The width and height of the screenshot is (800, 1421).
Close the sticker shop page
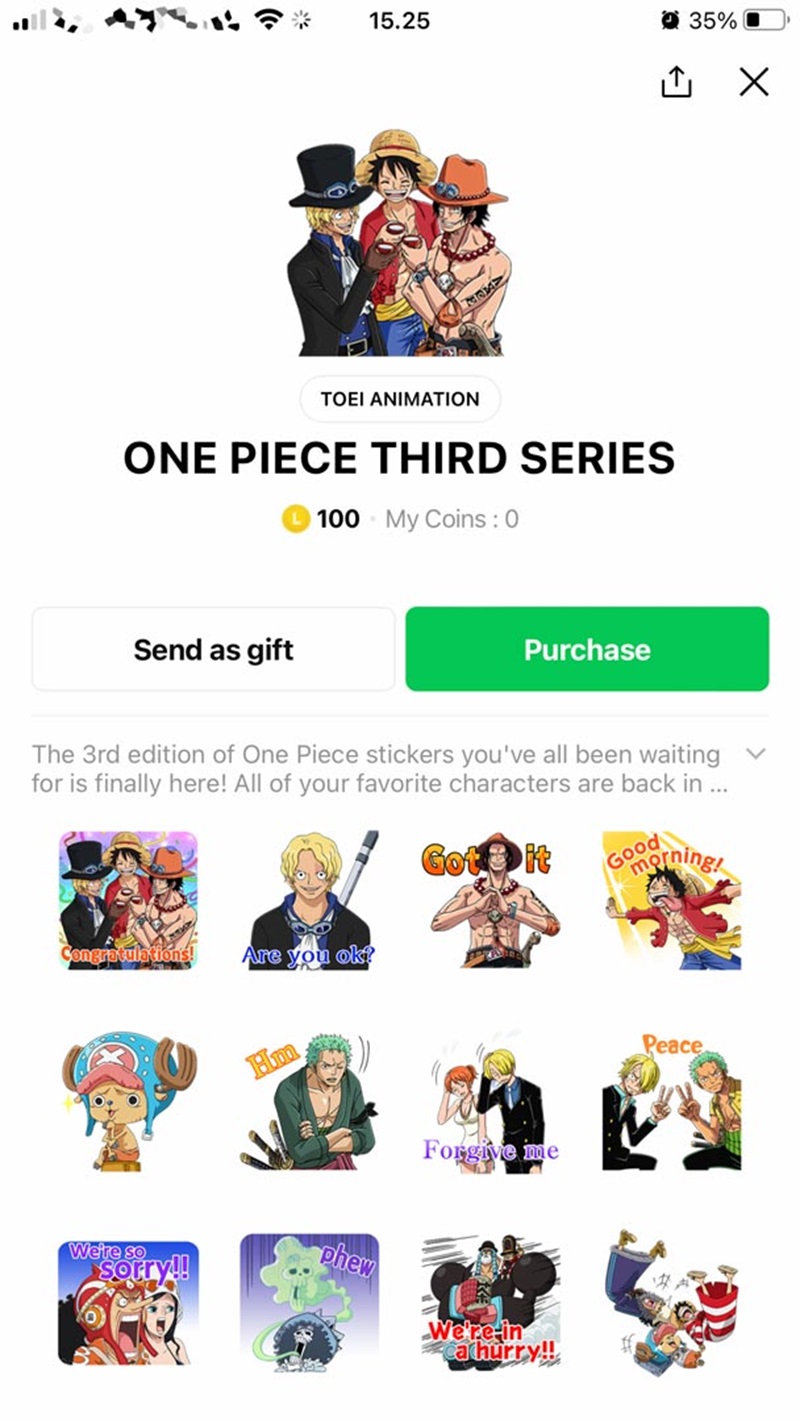pyautogui.click(x=754, y=82)
